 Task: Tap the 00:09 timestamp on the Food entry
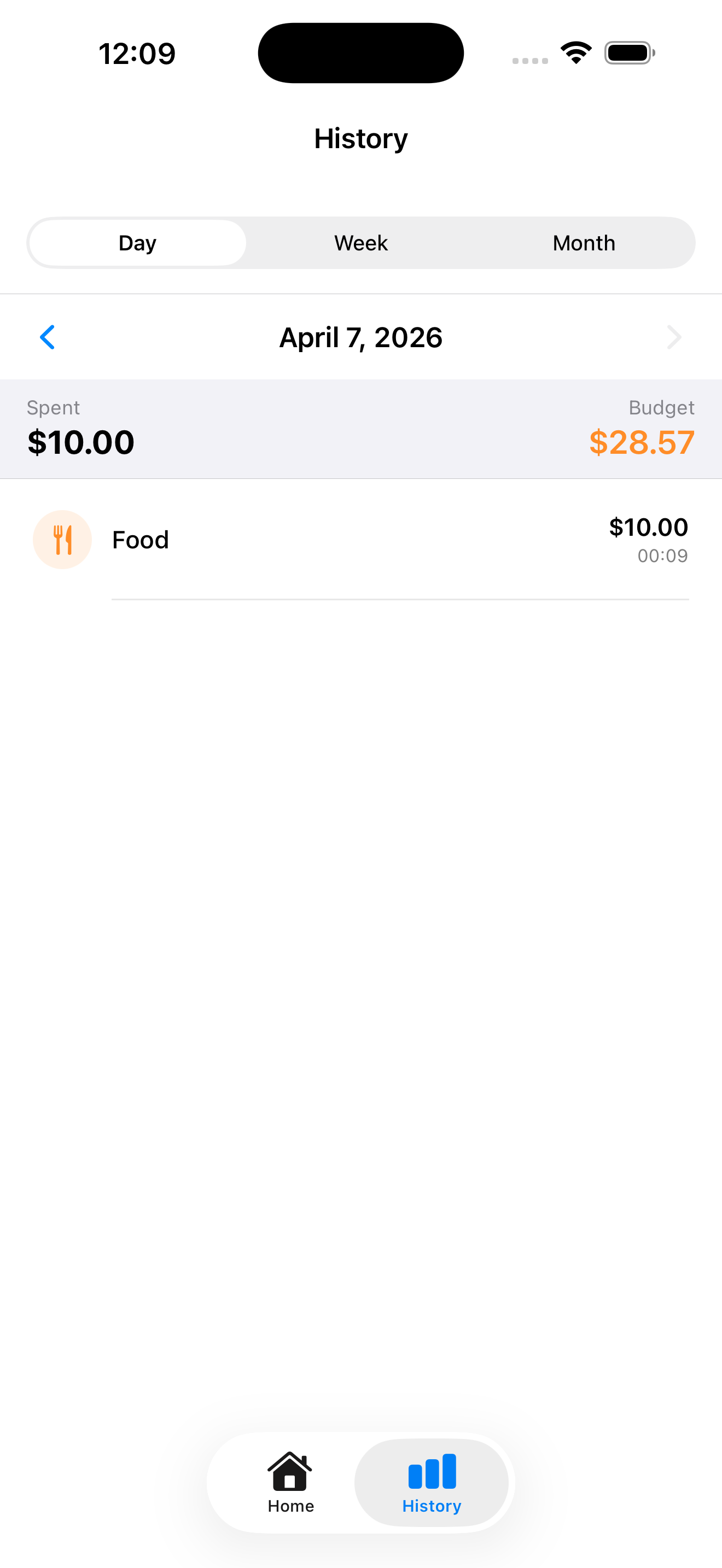click(662, 555)
